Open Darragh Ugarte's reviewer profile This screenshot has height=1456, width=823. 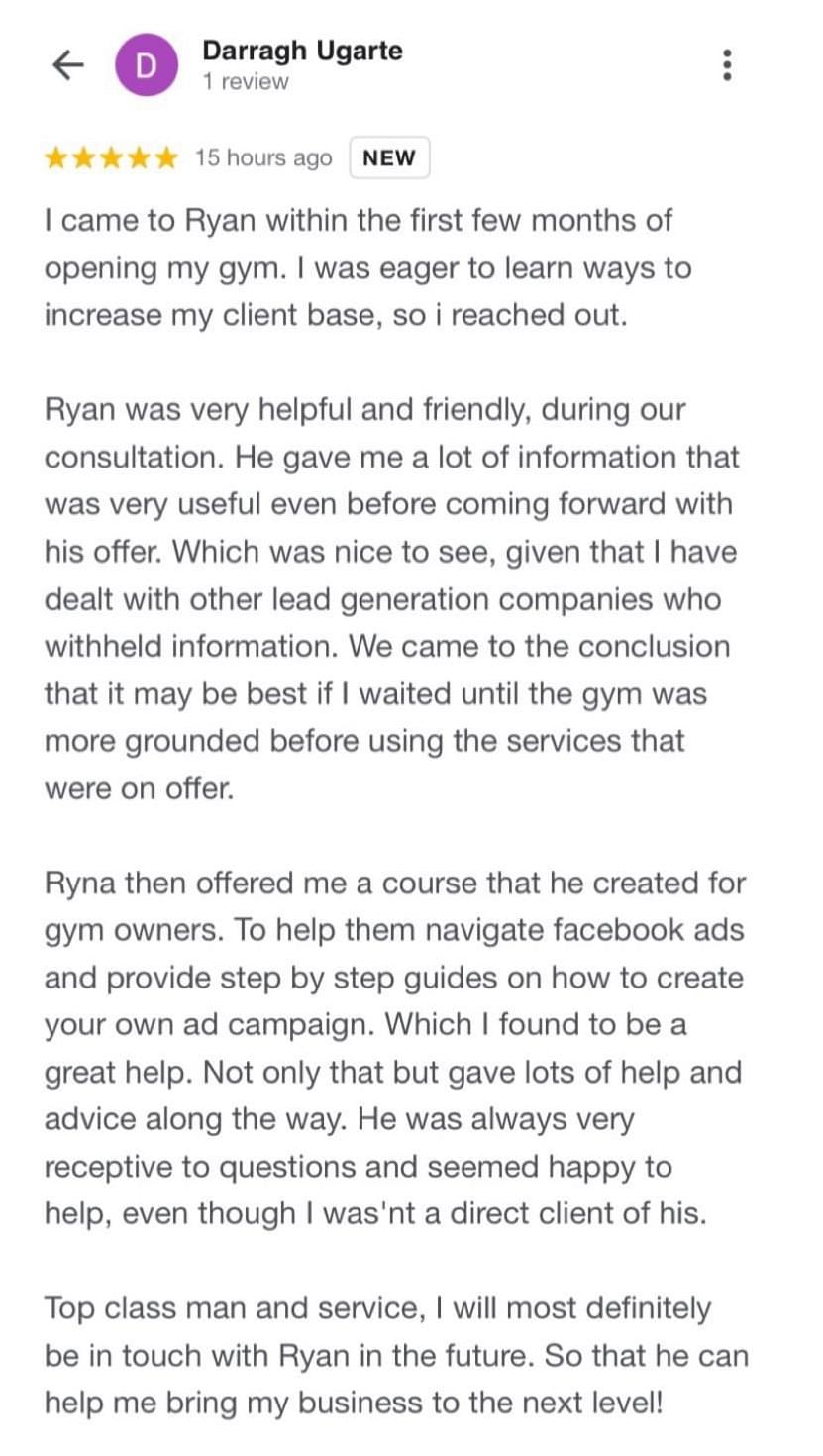302,51
